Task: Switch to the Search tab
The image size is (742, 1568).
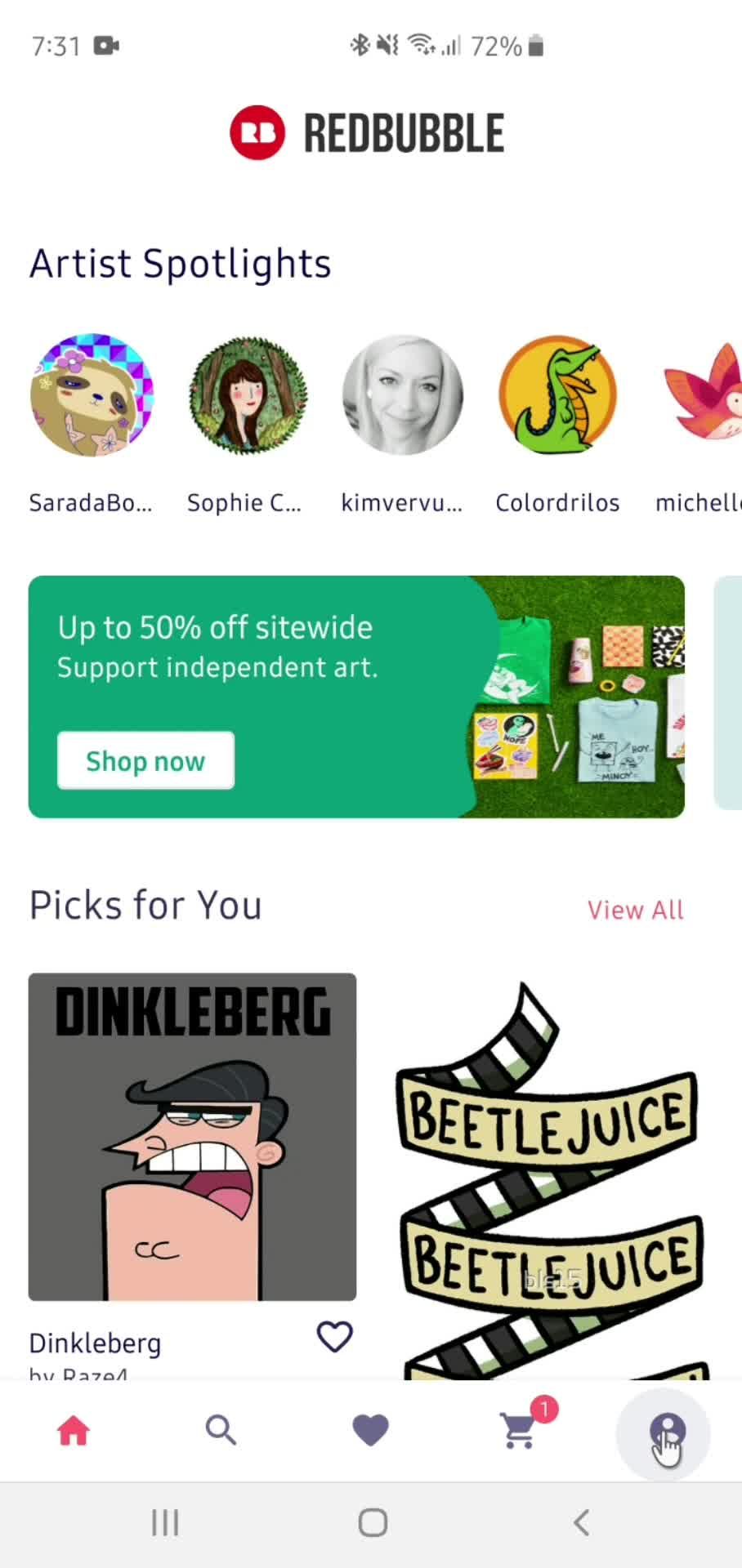Action: click(221, 1431)
